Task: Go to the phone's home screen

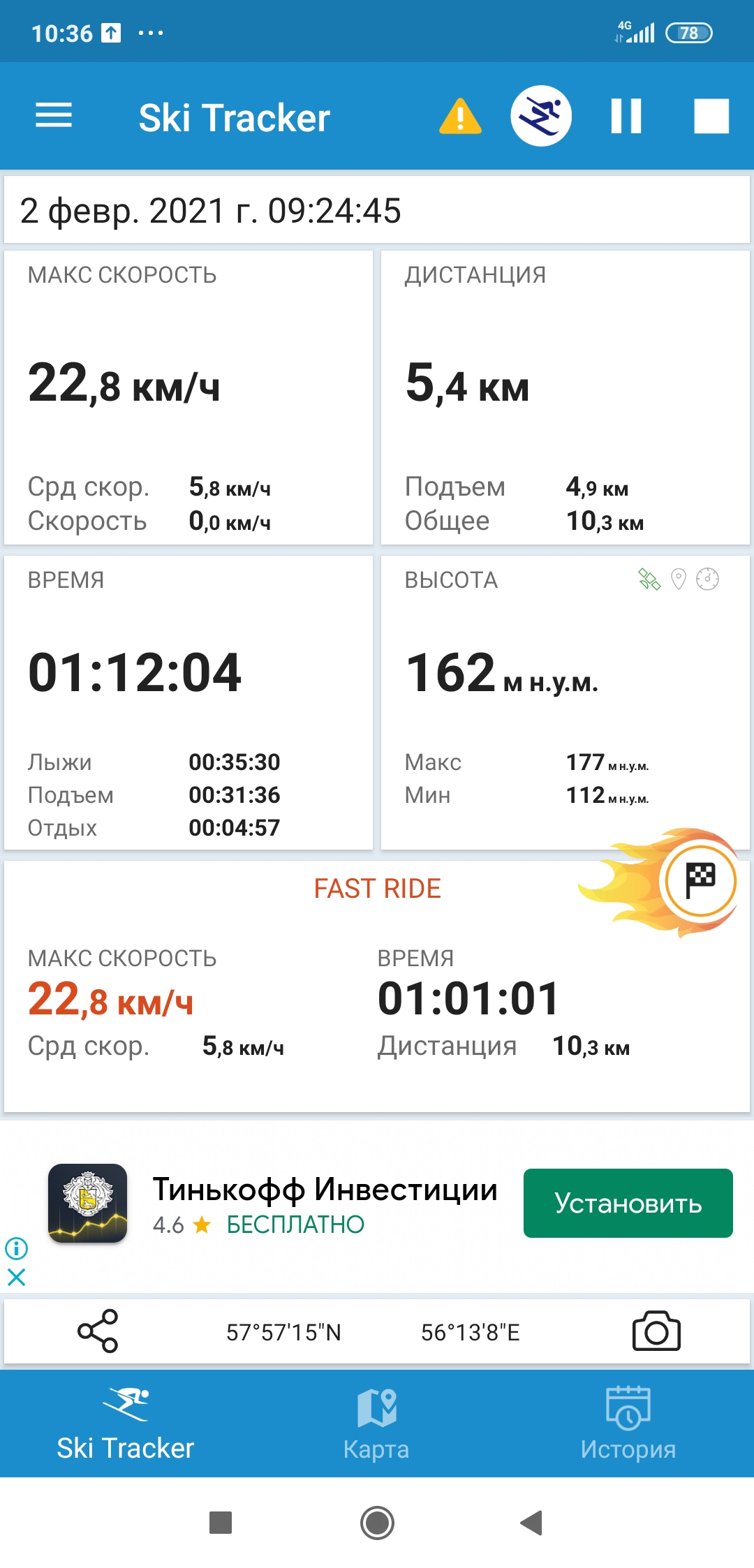Action: 377,1523
